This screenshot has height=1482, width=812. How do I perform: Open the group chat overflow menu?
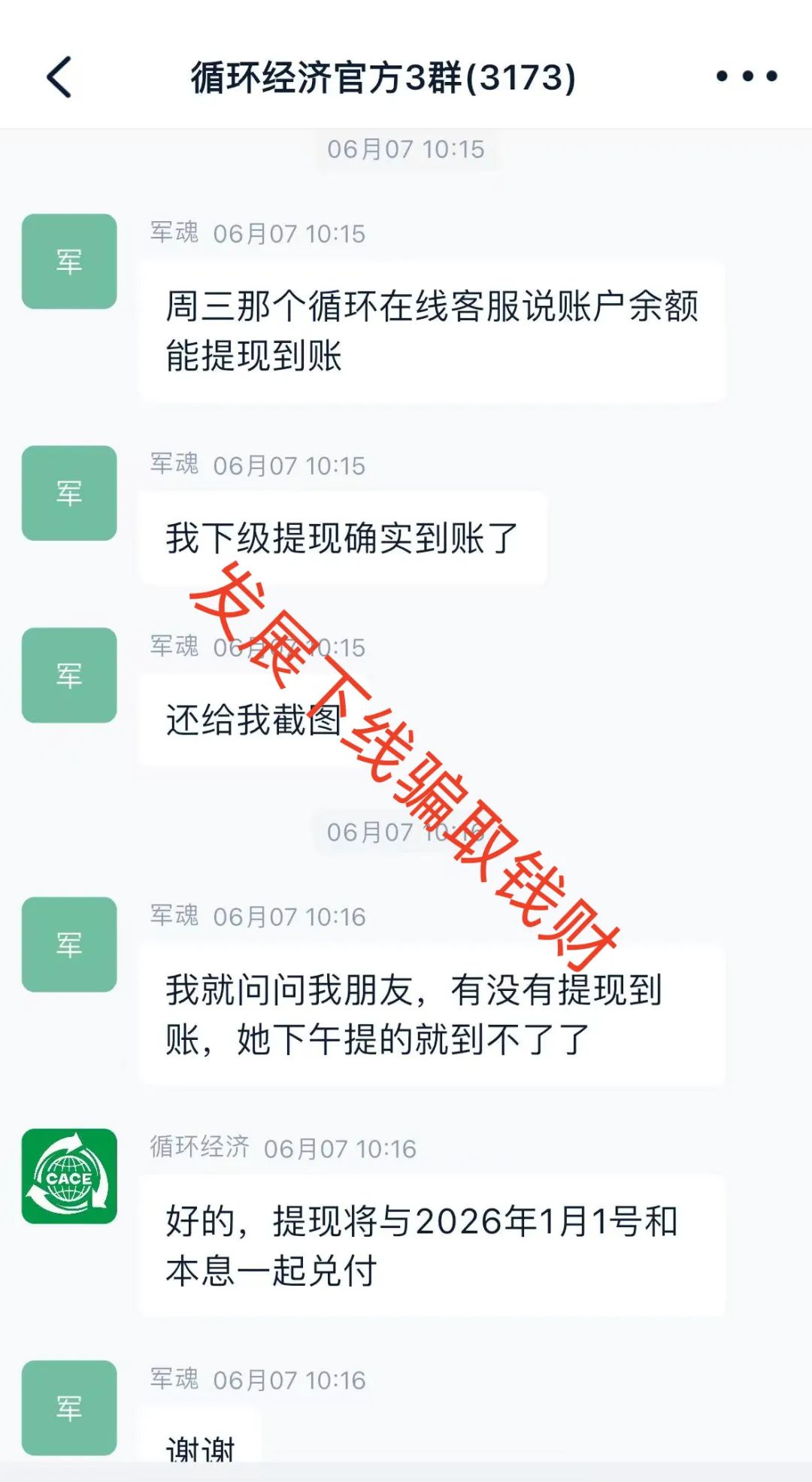tap(746, 76)
